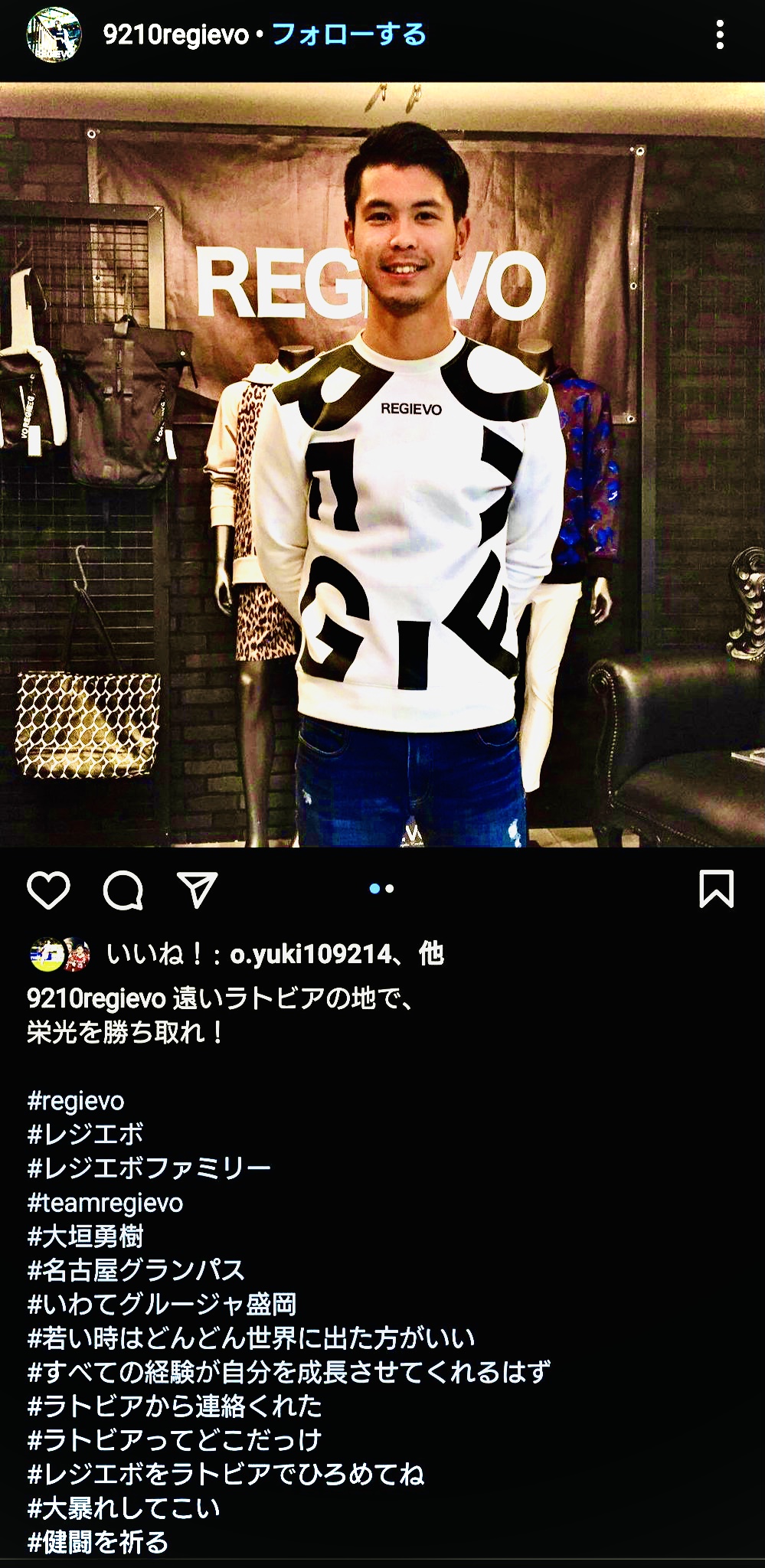The height and width of the screenshot is (1568, 765).
Task: Like this post with heart icon
Action: (48, 890)
